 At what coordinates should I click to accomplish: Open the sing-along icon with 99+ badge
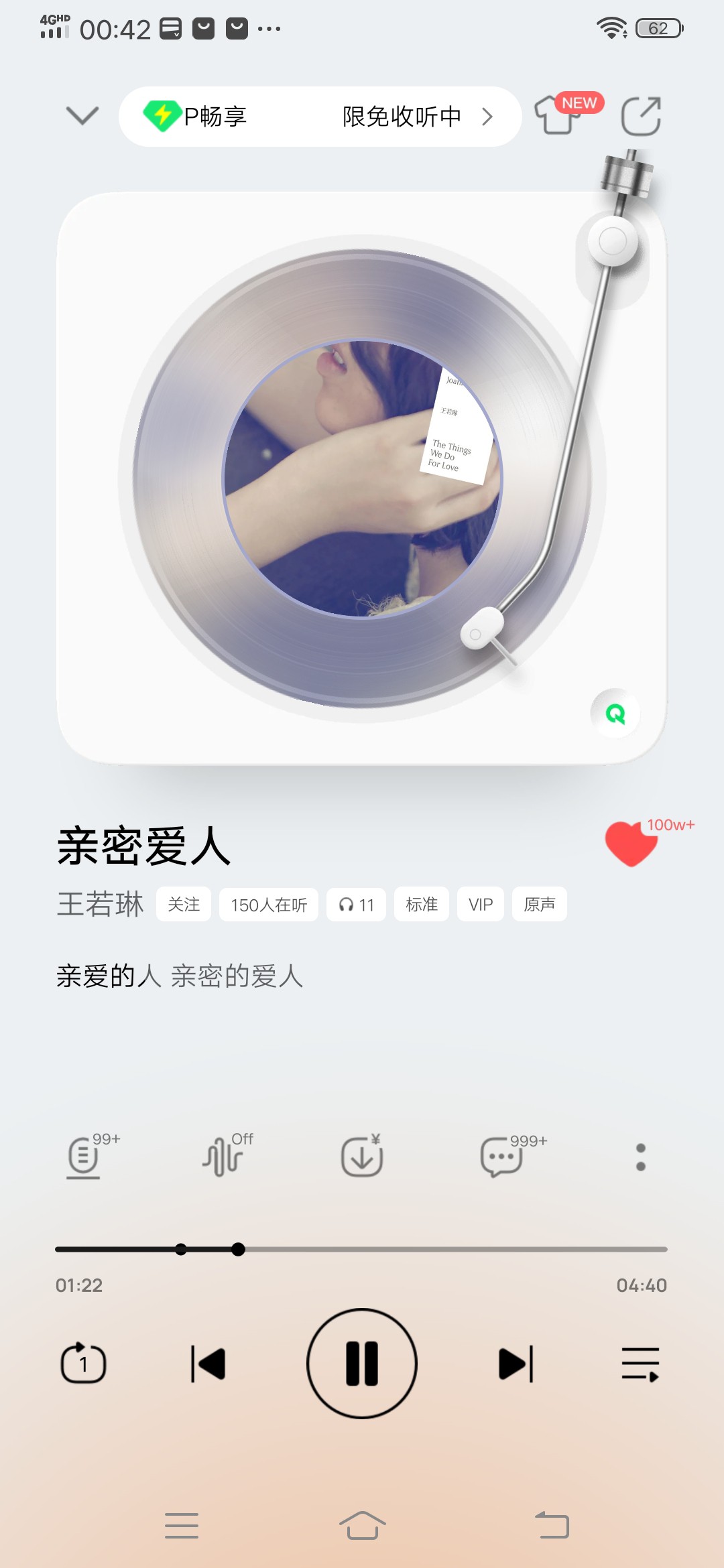84,1157
